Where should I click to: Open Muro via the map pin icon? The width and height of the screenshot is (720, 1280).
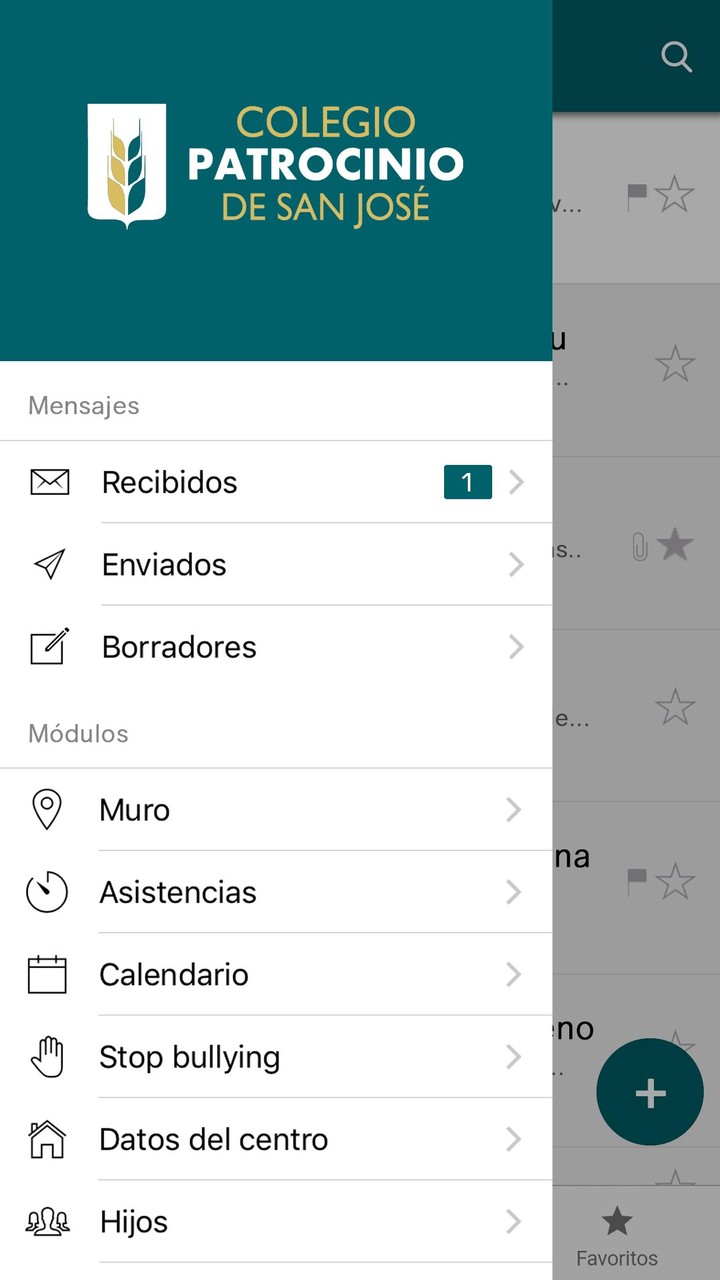[46, 810]
